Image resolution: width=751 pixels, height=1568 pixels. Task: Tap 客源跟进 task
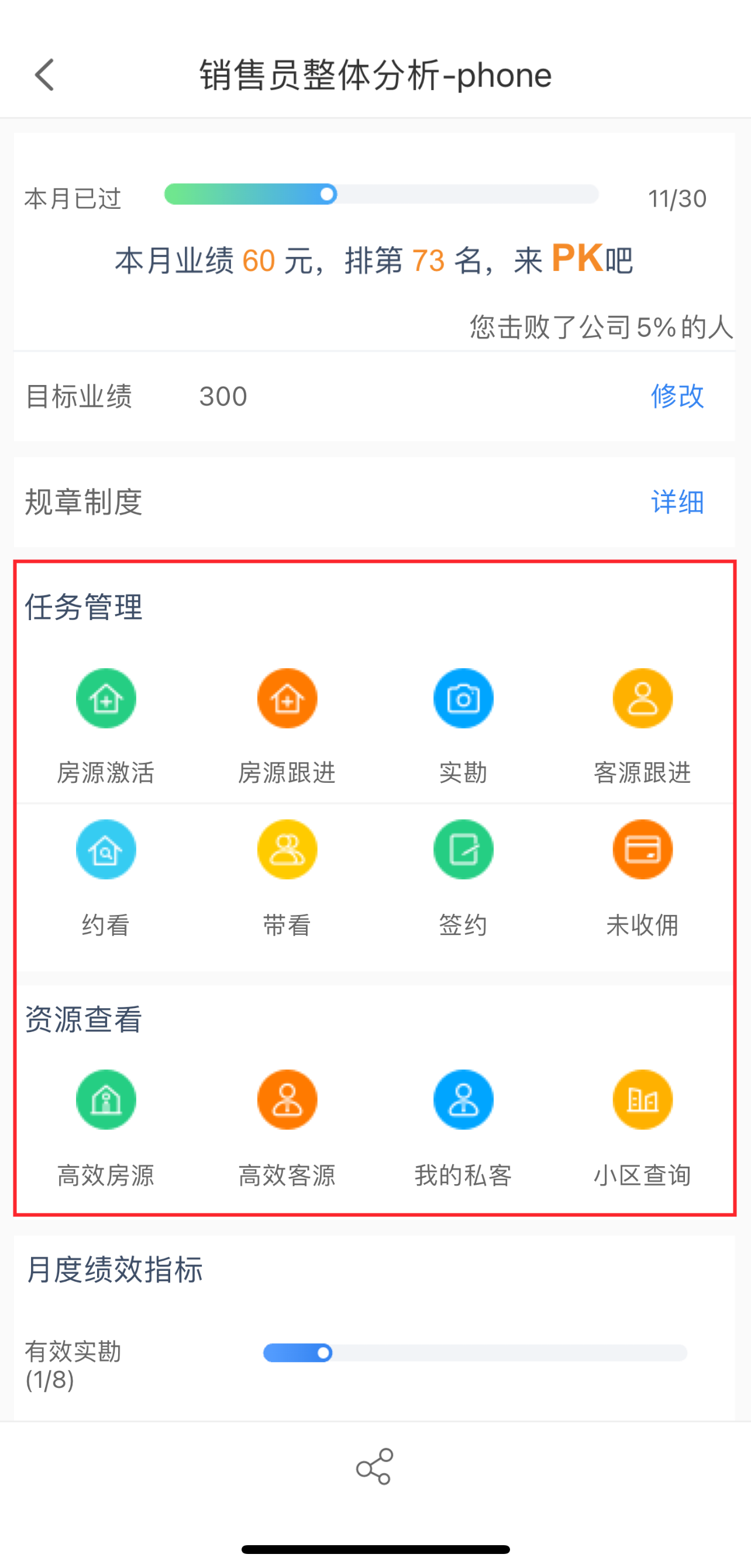[x=642, y=699]
